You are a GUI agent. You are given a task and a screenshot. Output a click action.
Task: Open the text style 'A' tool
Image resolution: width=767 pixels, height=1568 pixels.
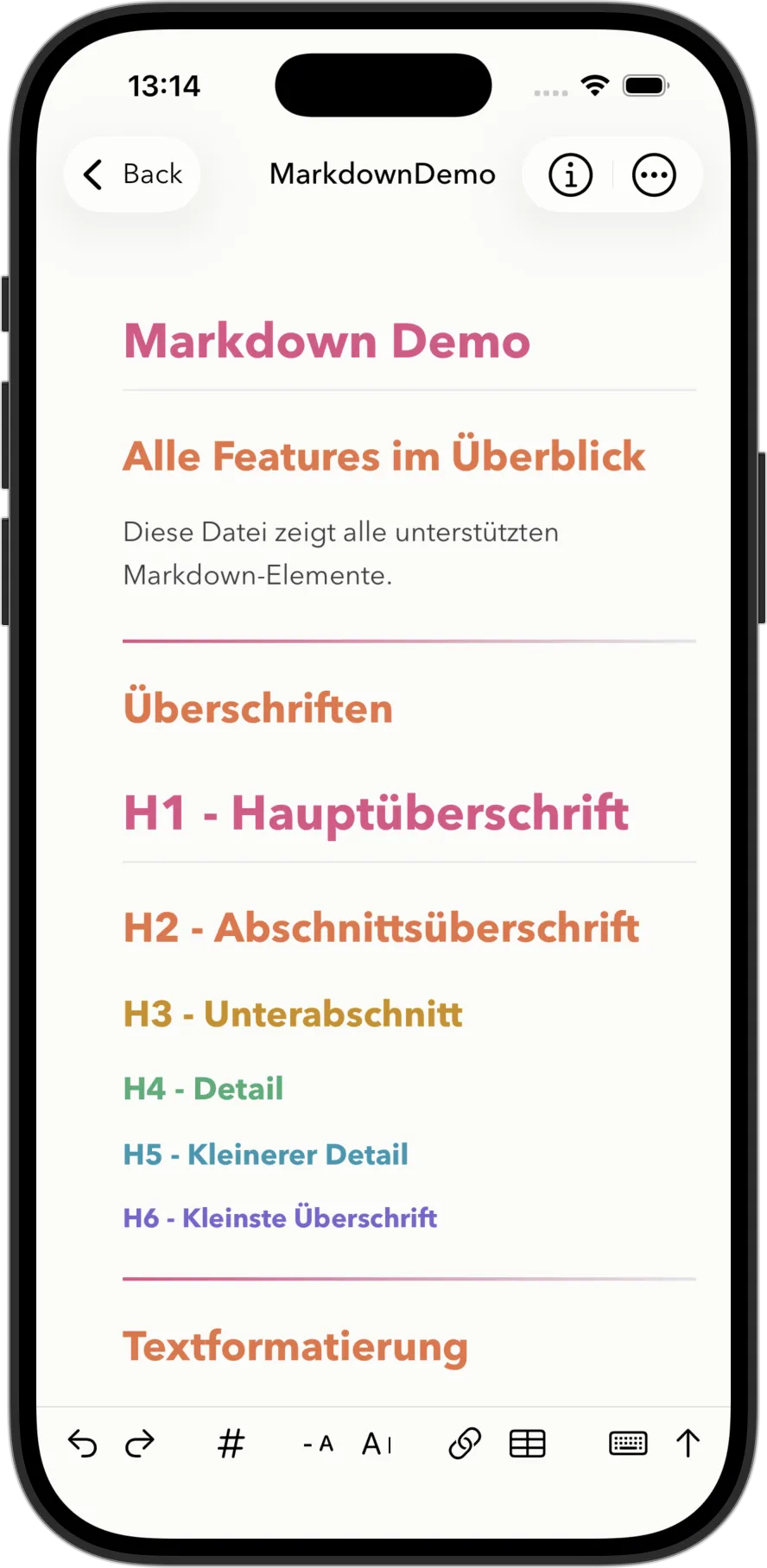click(377, 1444)
